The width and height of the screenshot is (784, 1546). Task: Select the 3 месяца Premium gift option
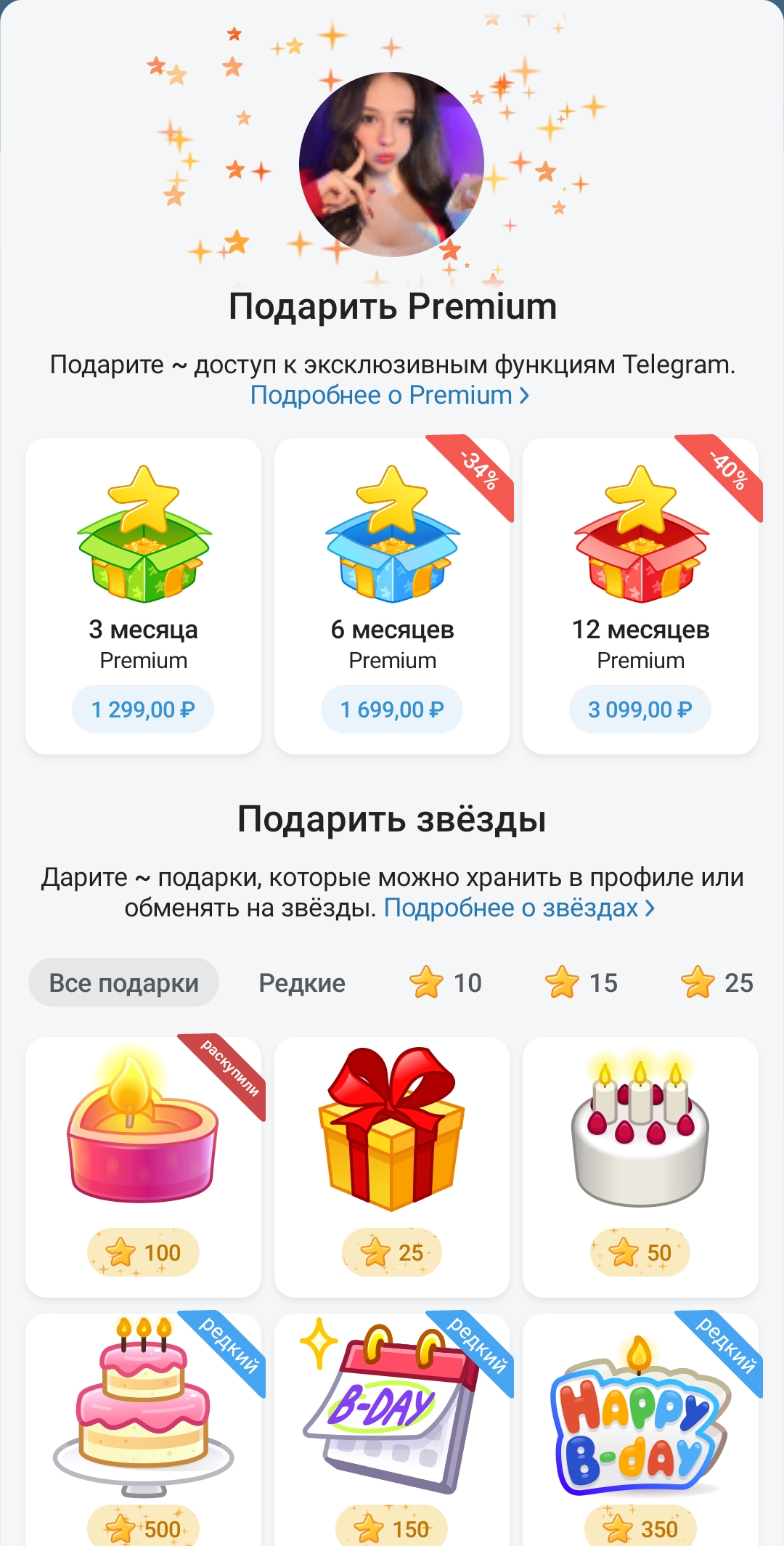(143, 595)
